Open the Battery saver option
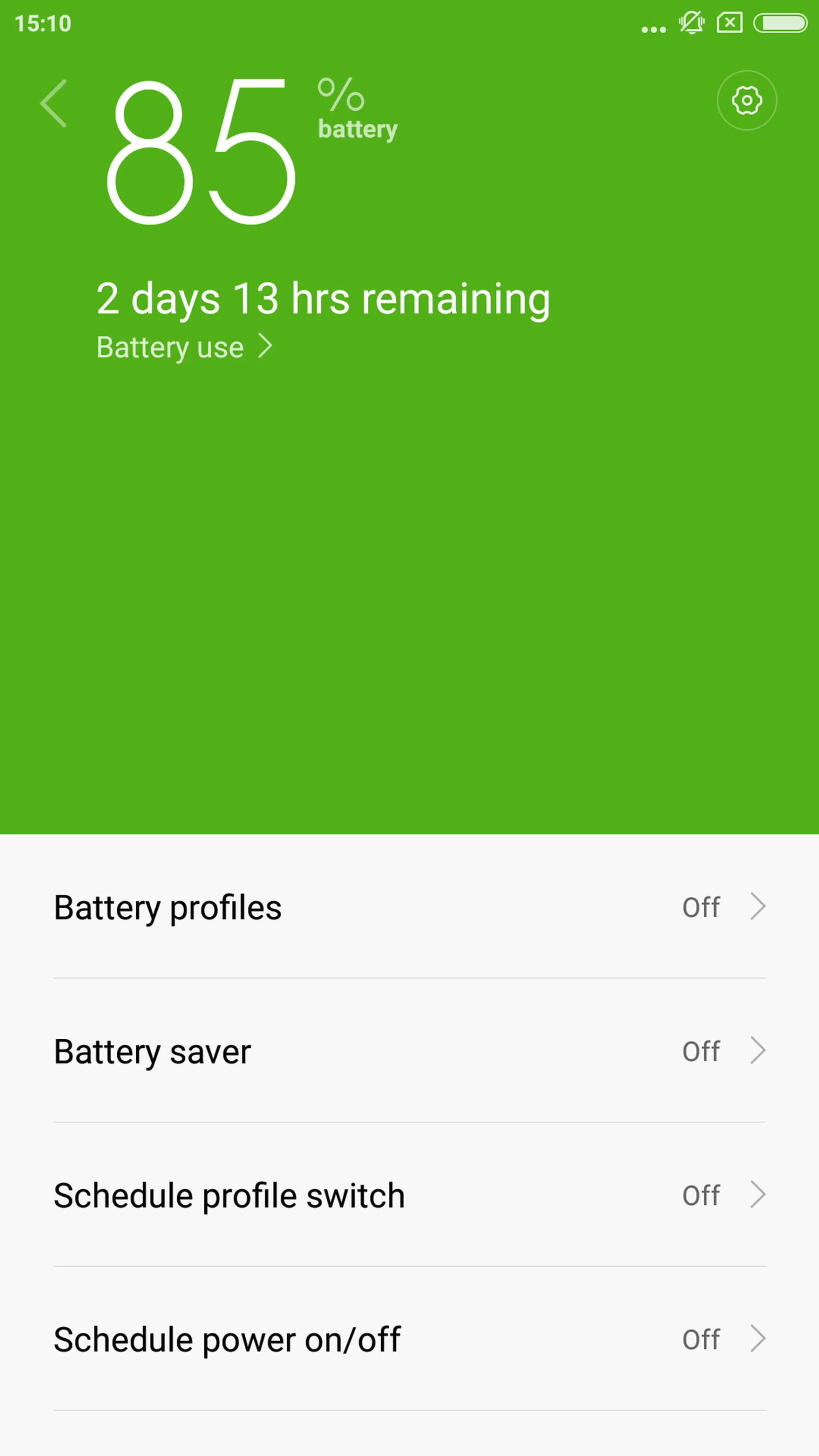The image size is (819, 1456). point(409,1051)
